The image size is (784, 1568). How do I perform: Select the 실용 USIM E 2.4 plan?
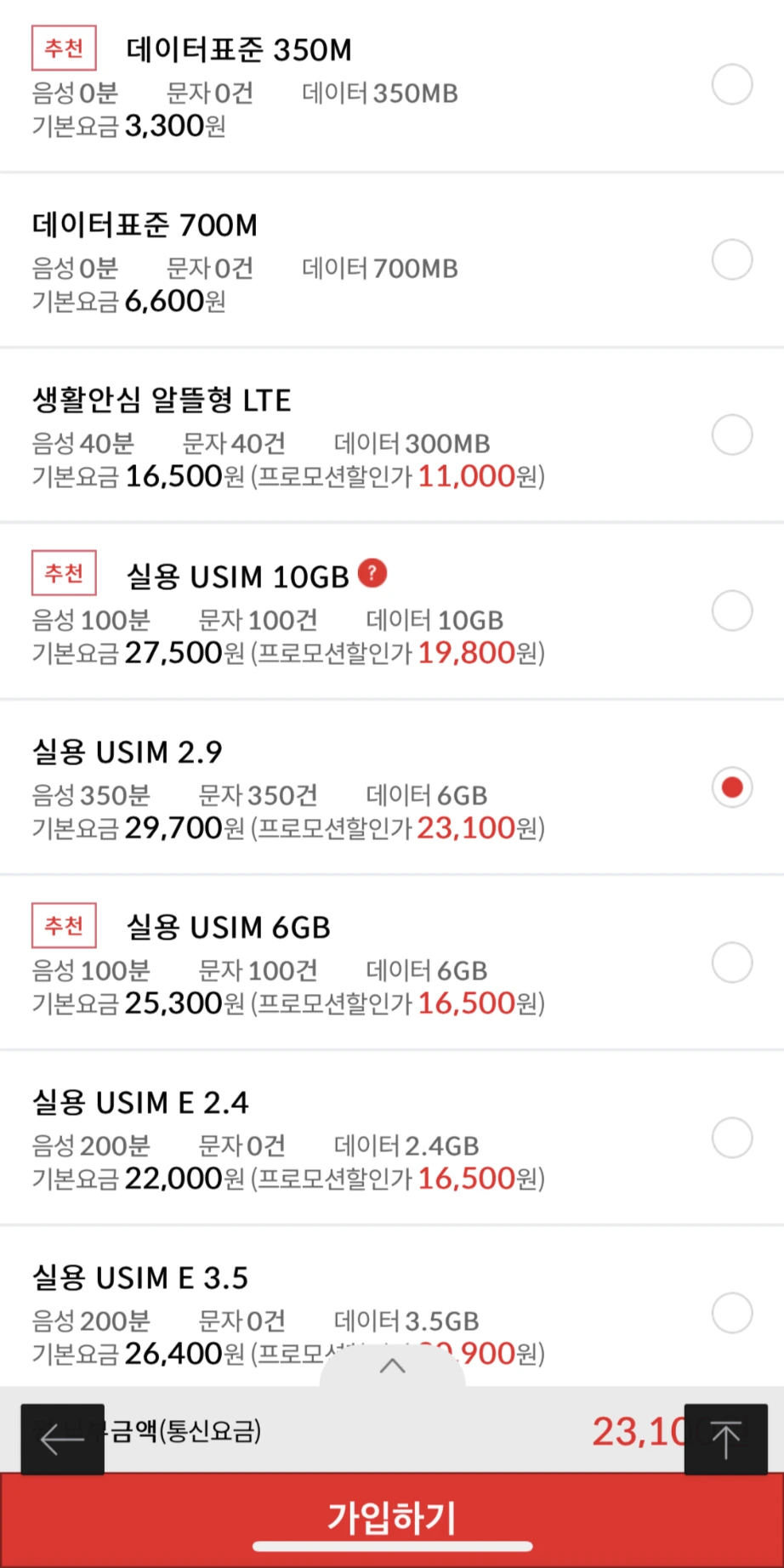(x=731, y=1138)
